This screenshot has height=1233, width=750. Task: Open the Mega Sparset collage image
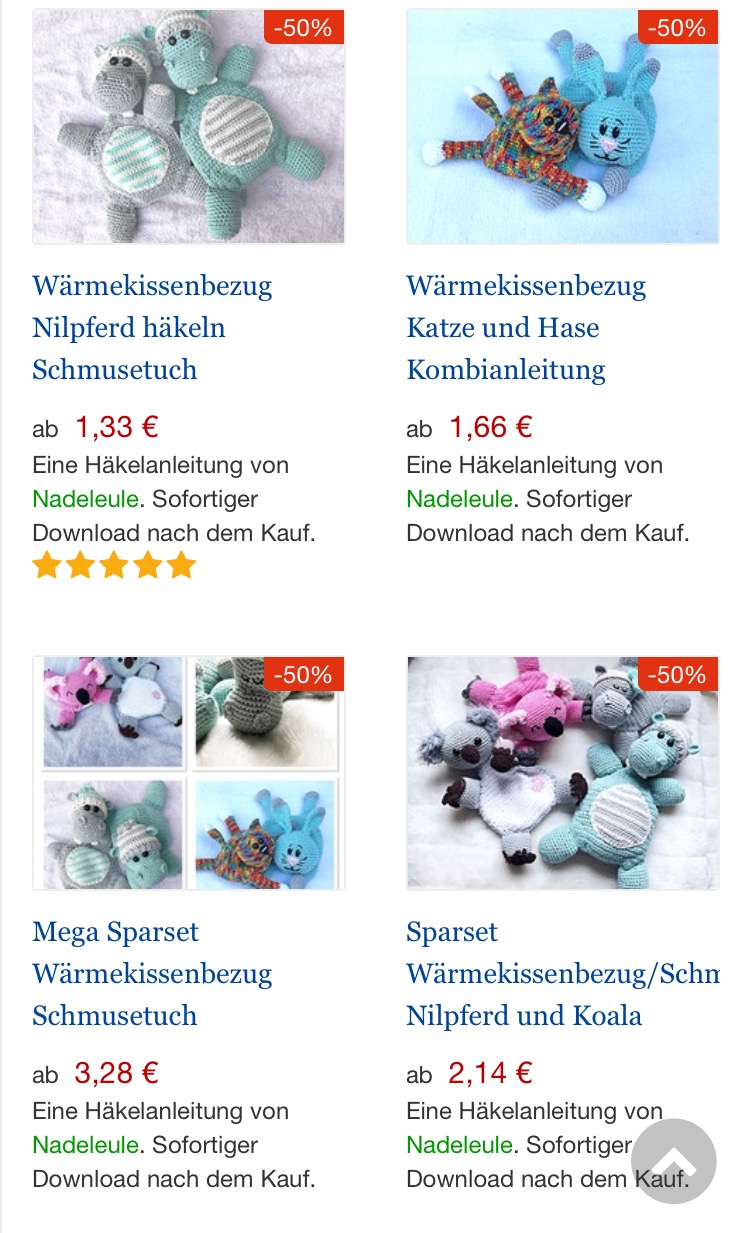[188, 773]
